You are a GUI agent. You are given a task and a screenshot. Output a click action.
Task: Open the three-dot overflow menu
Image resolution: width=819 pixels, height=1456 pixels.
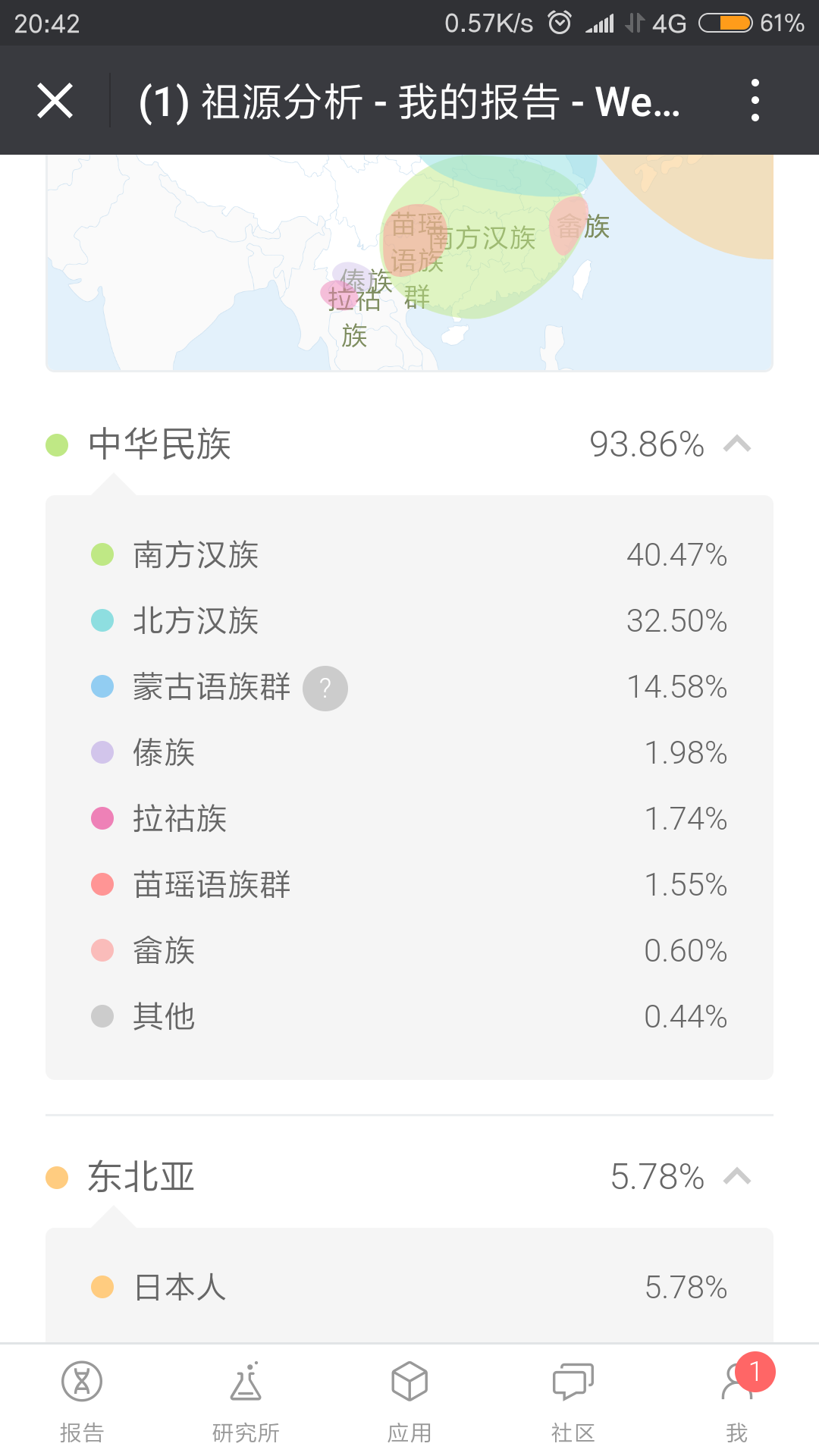tap(755, 100)
